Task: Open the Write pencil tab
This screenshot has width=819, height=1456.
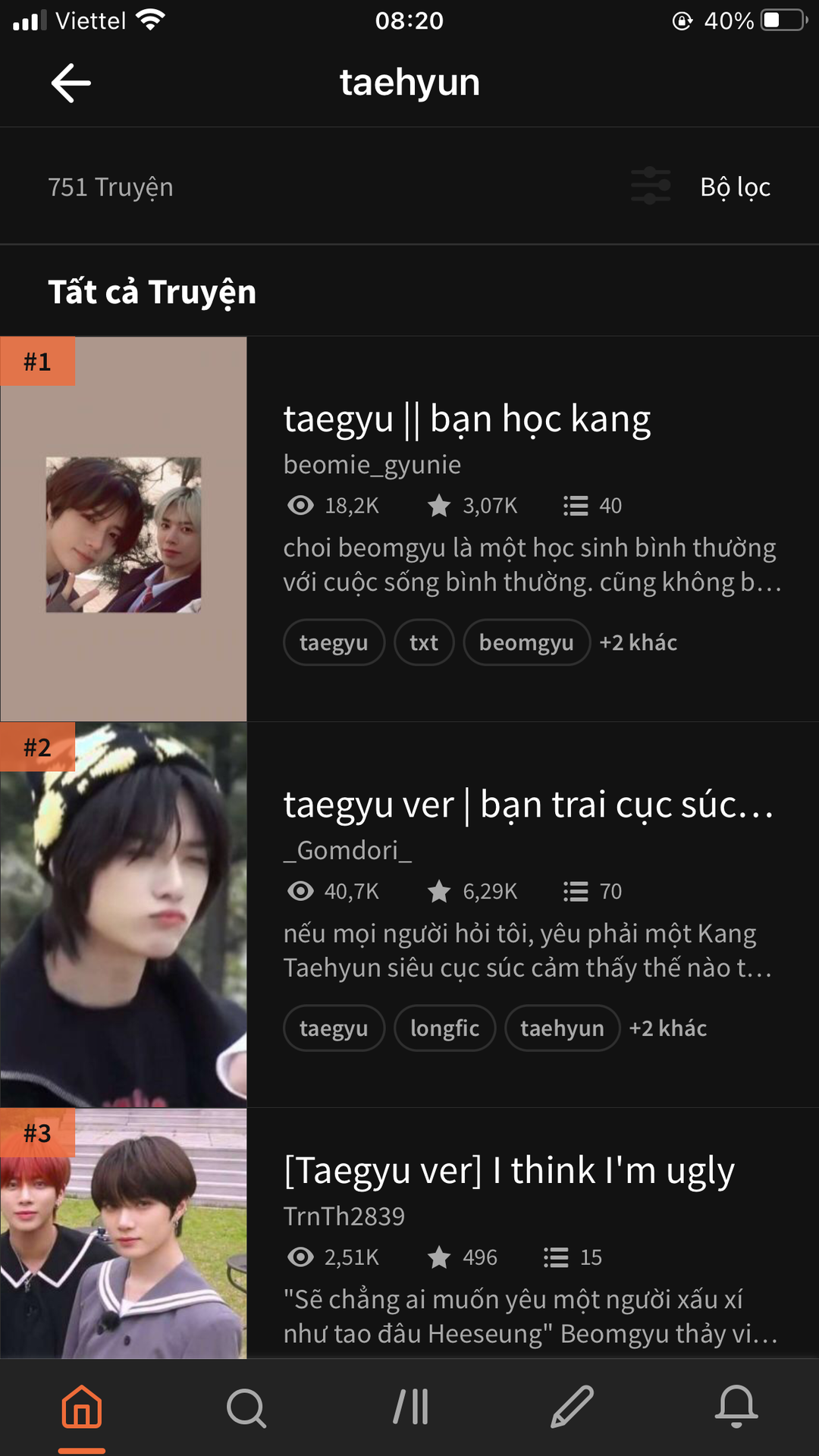Action: click(x=573, y=1407)
